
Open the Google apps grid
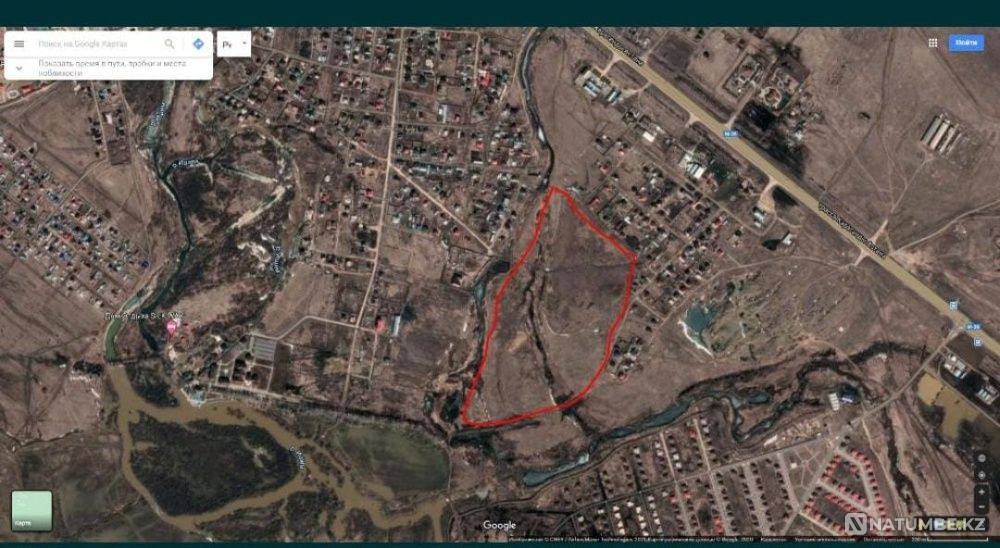pyautogui.click(x=932, y=43)
